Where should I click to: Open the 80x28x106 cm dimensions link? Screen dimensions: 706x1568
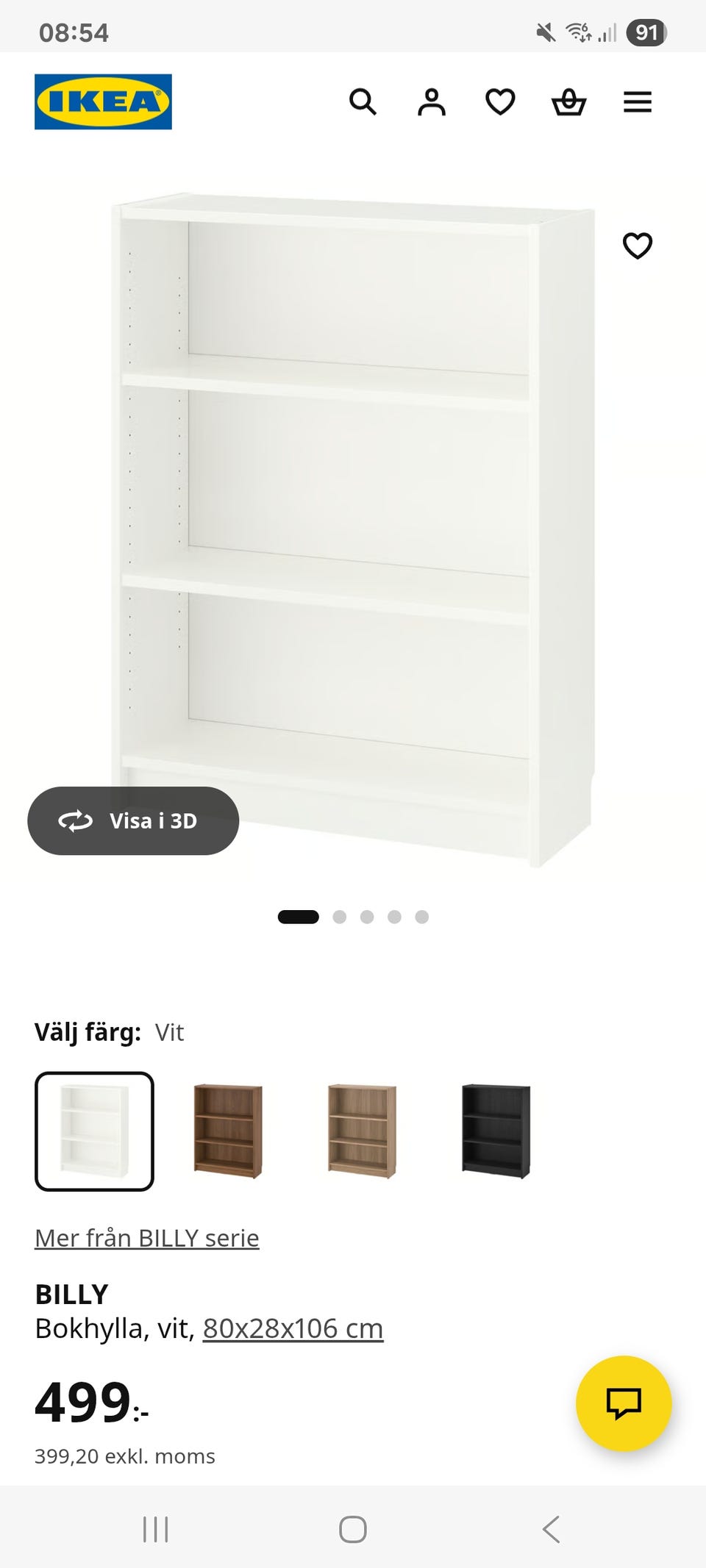pos(293,1328)
